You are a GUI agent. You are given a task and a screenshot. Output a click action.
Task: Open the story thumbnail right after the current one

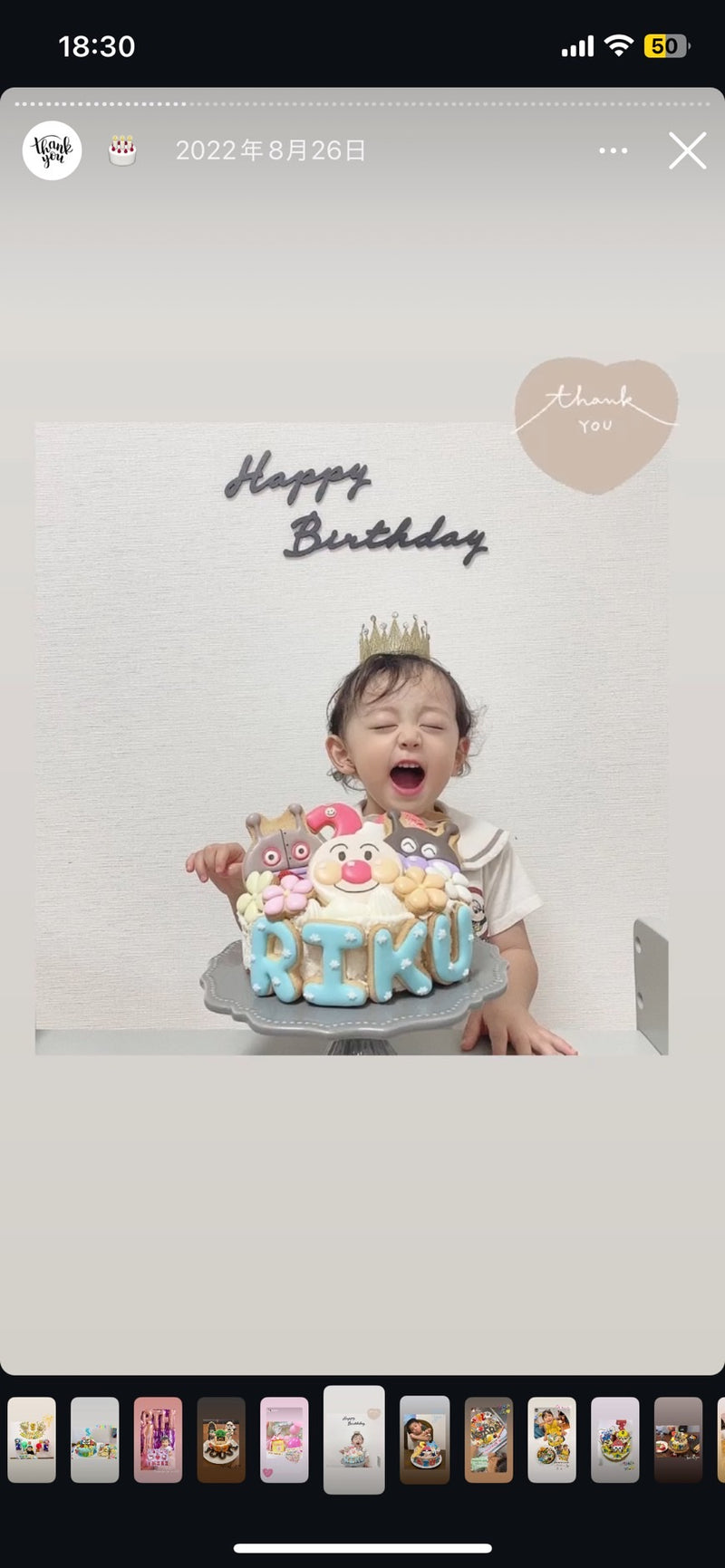425,1439
